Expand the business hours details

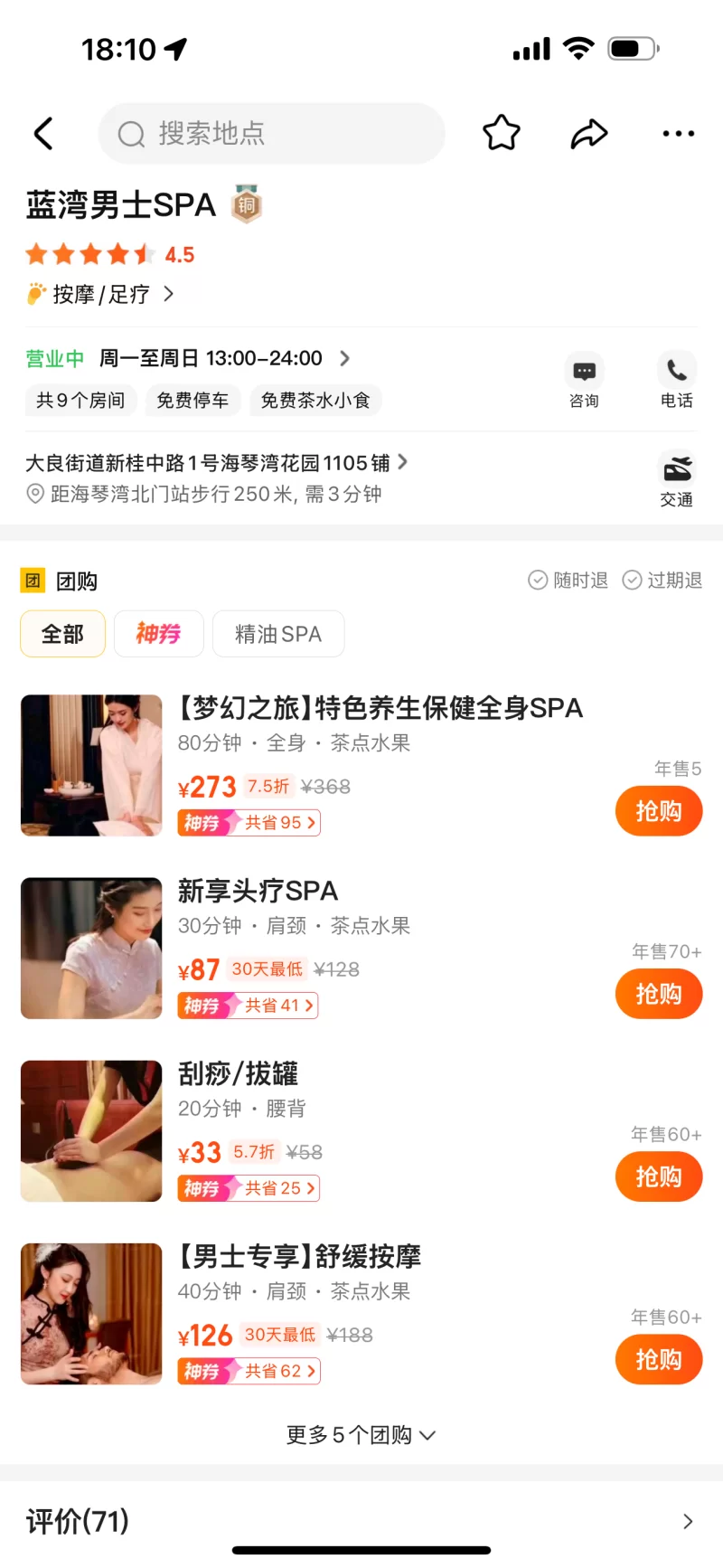tap(343, 358)
